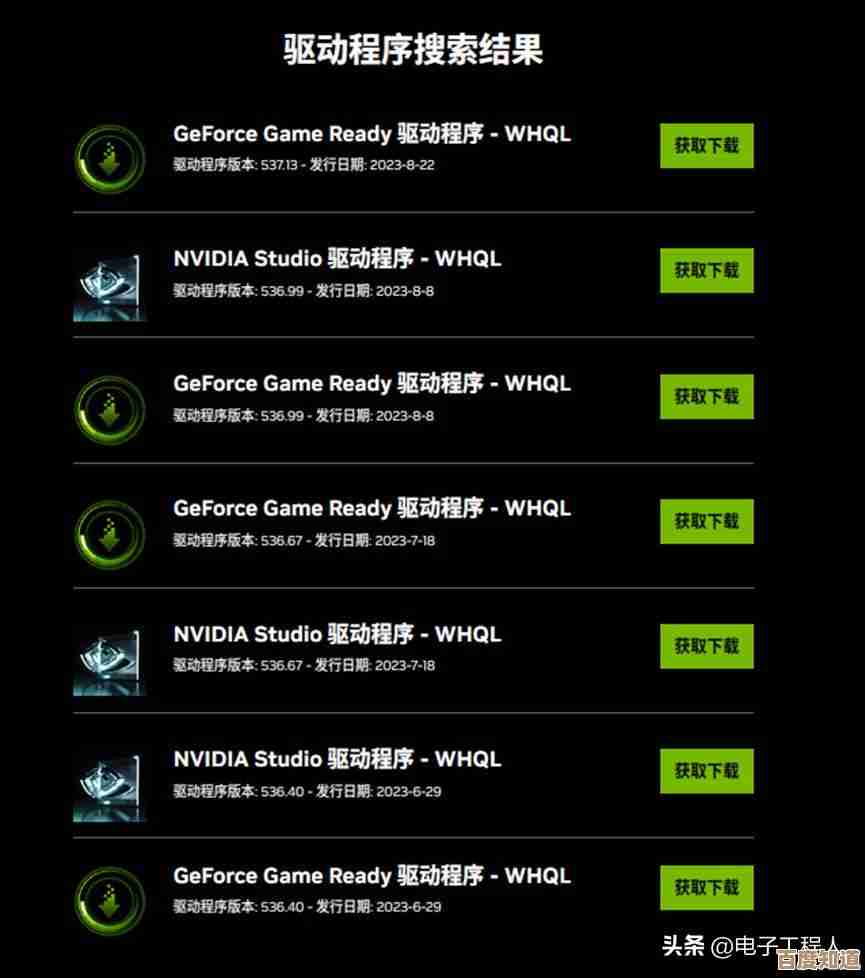Get download for Game Ready driver 536.99

(x=706, y=396)
